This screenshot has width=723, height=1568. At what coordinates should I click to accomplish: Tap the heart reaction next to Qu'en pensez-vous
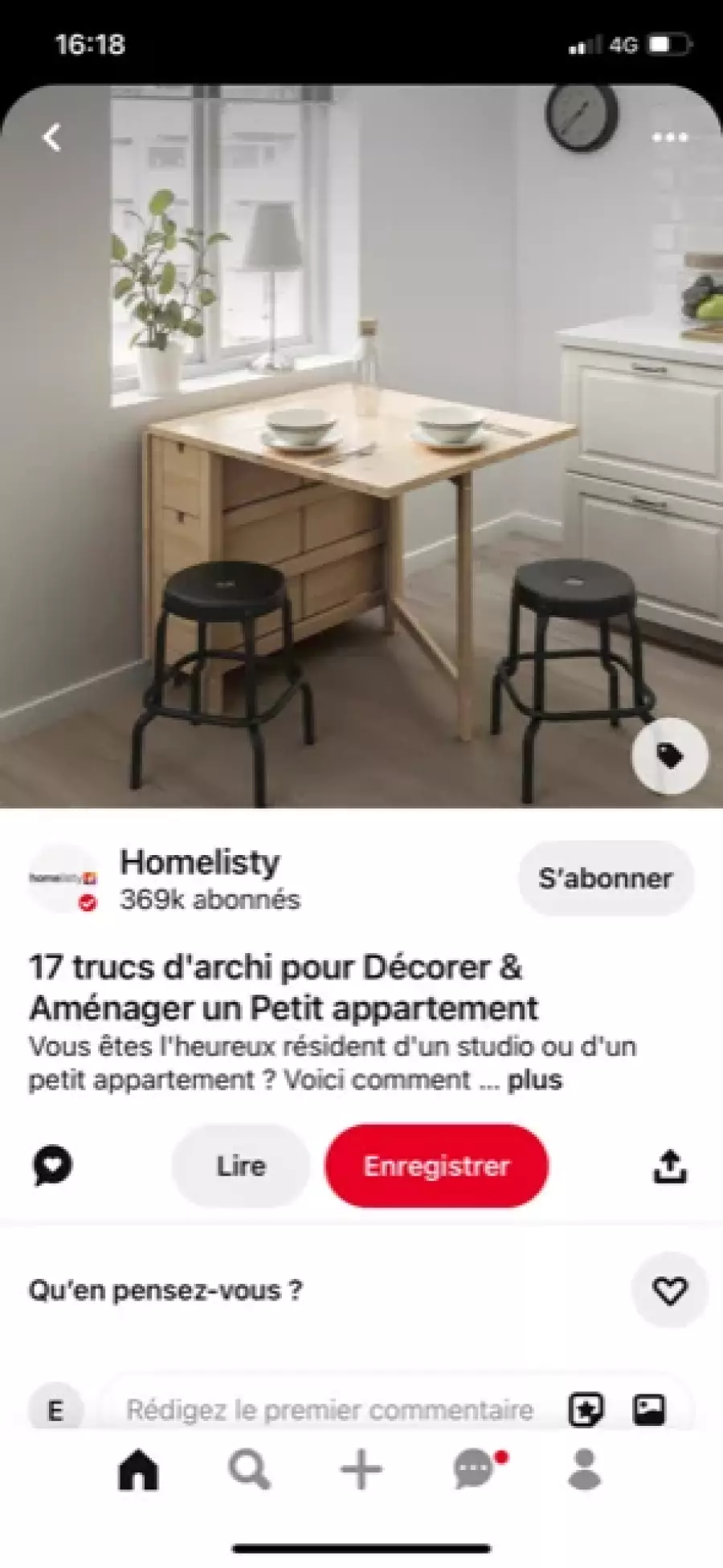[670, 1290]
